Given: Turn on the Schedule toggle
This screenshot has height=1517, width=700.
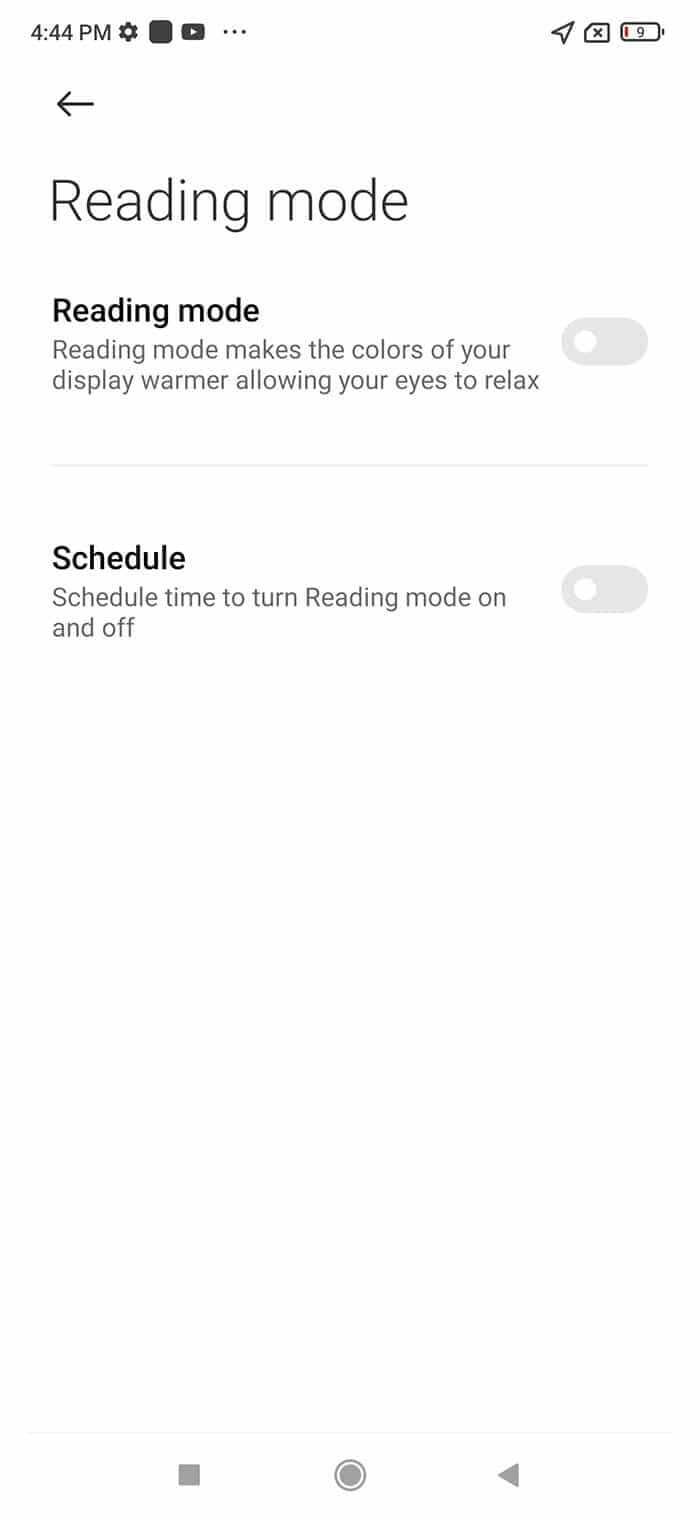Looking at the screenshot, I should click(604, 589).
